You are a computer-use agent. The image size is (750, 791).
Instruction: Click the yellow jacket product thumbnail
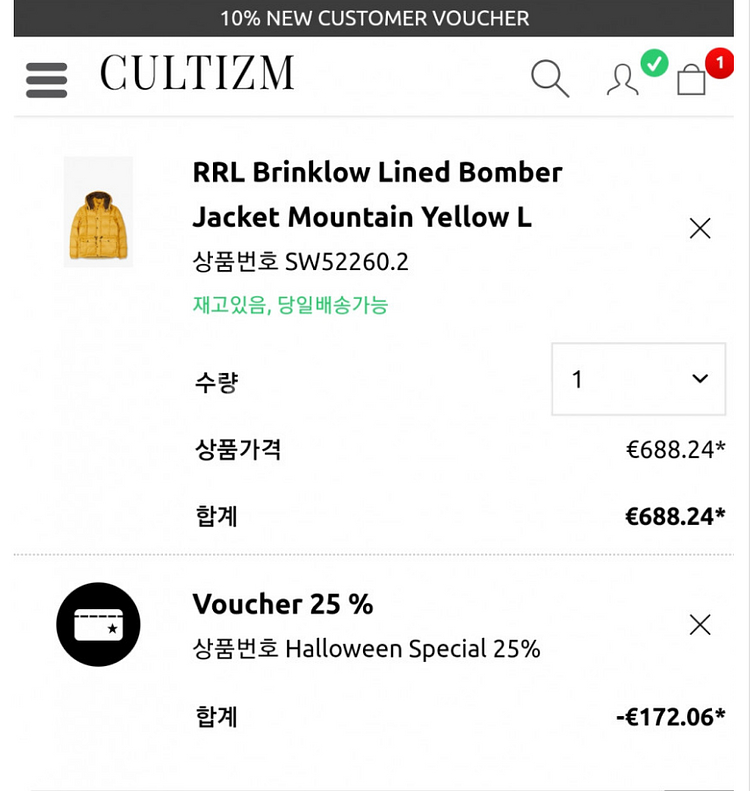pos(98,211)
